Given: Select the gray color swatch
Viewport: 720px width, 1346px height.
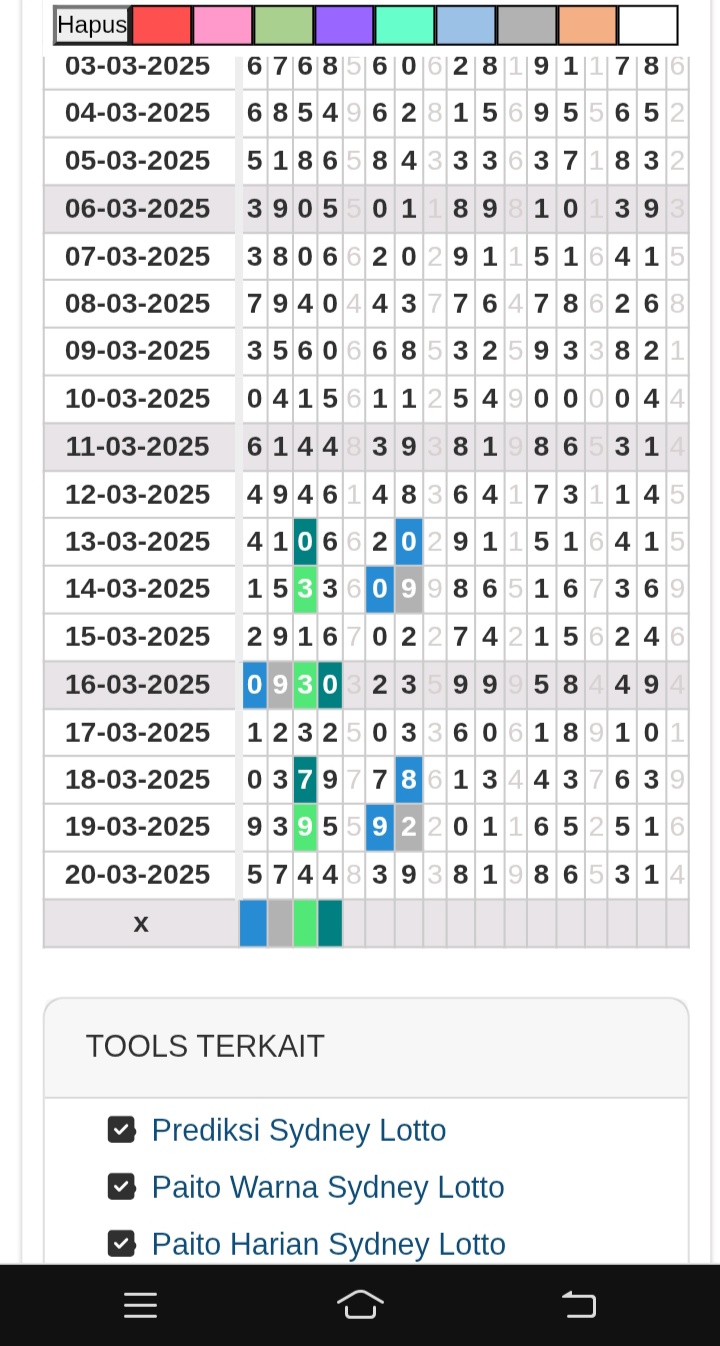Looking at the screenshot, I should pyautogui.click(x=527, y=25).
